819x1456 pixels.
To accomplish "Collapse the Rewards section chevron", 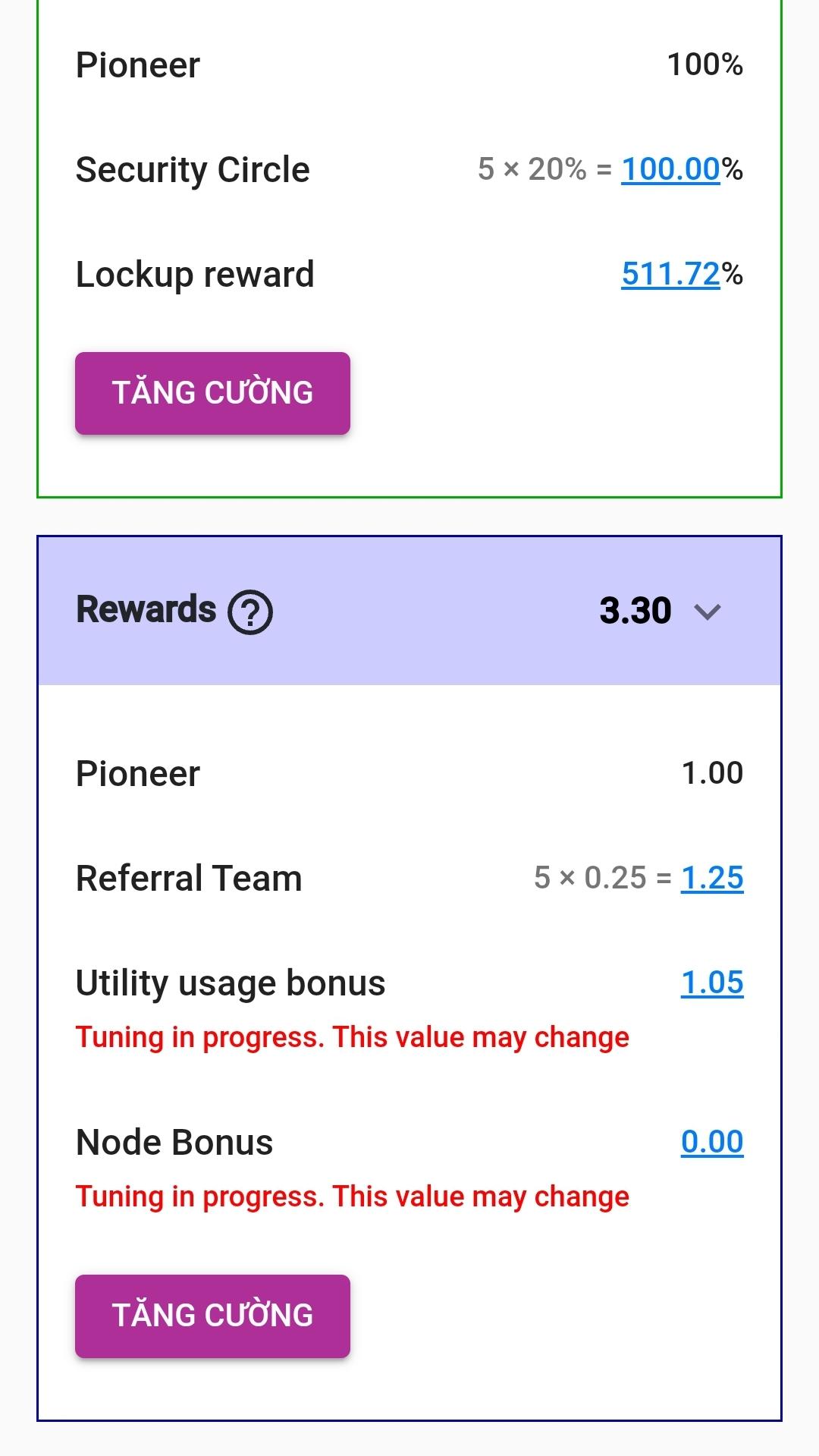I will pos(707,612).
